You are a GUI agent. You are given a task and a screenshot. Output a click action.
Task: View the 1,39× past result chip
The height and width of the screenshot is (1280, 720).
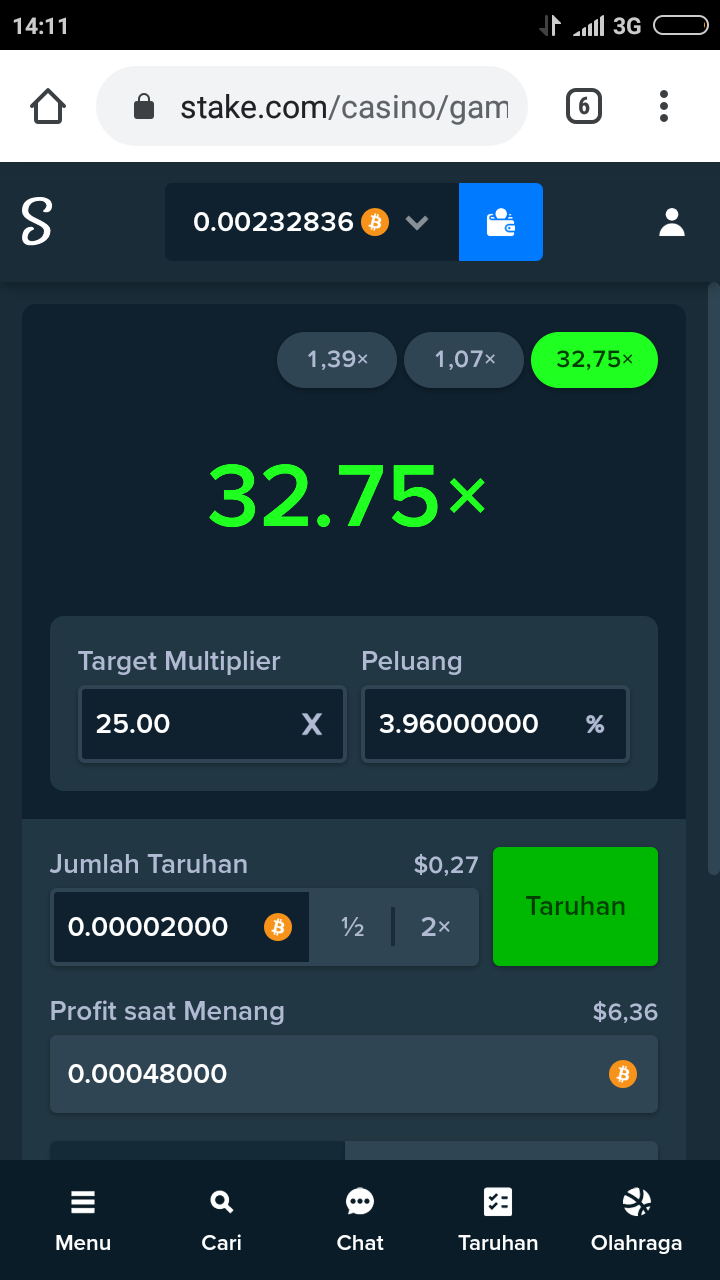click(337, 359)
